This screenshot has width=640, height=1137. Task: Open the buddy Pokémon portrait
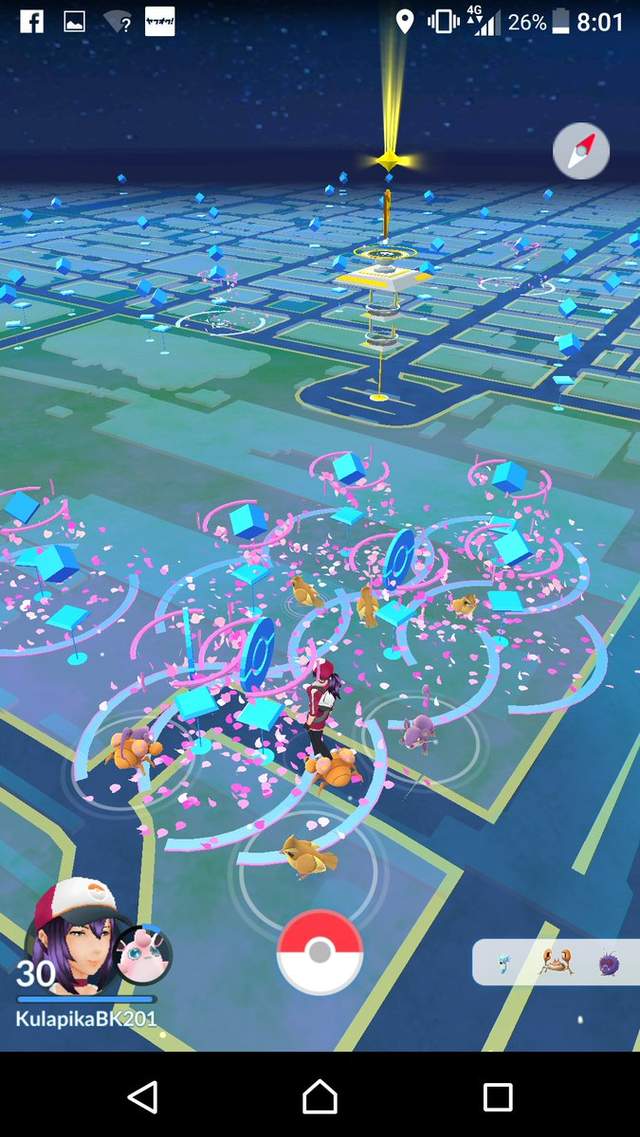pos(144,954)
